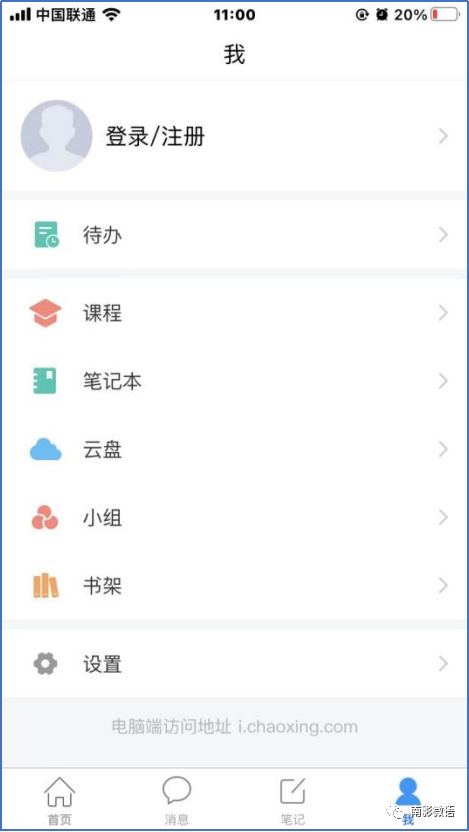This screenshot has width=469, height=832.
Task: Open the 书架 bookshelf
Action: tap(234, 585)
